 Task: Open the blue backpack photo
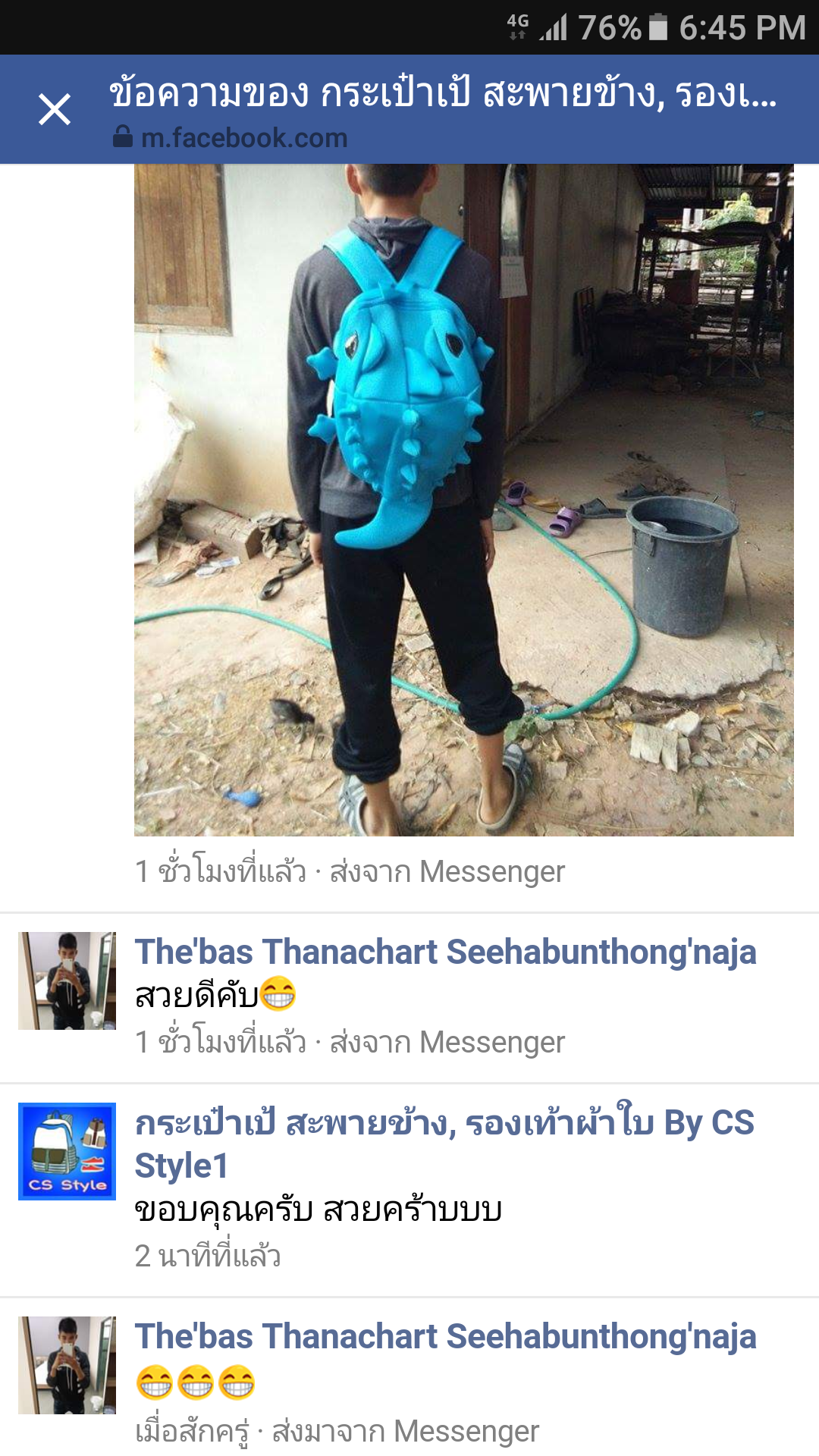(x=463, y=500)
